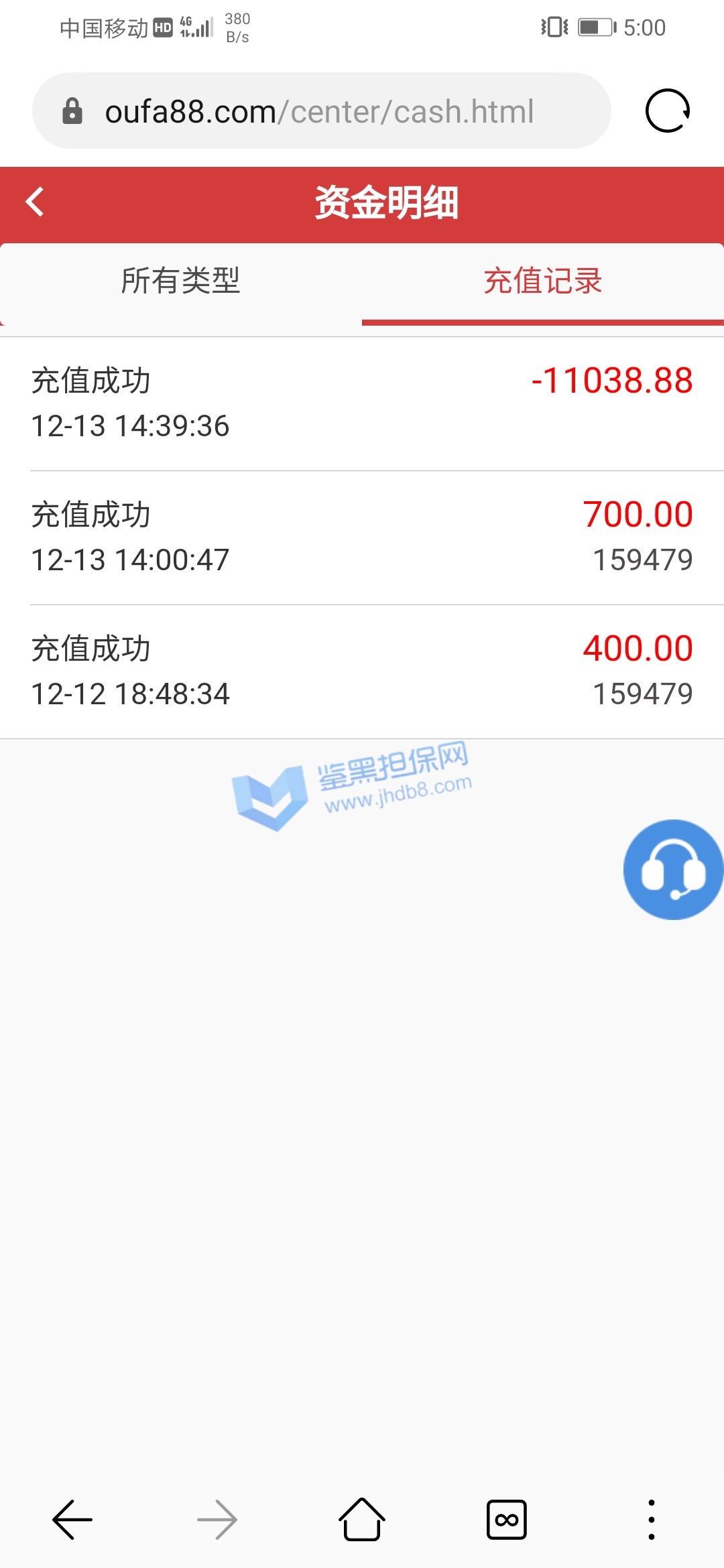Open customer service headset chat
Image resolution: width=724 pixels, height=1568 pixels.
pos(672,869)
